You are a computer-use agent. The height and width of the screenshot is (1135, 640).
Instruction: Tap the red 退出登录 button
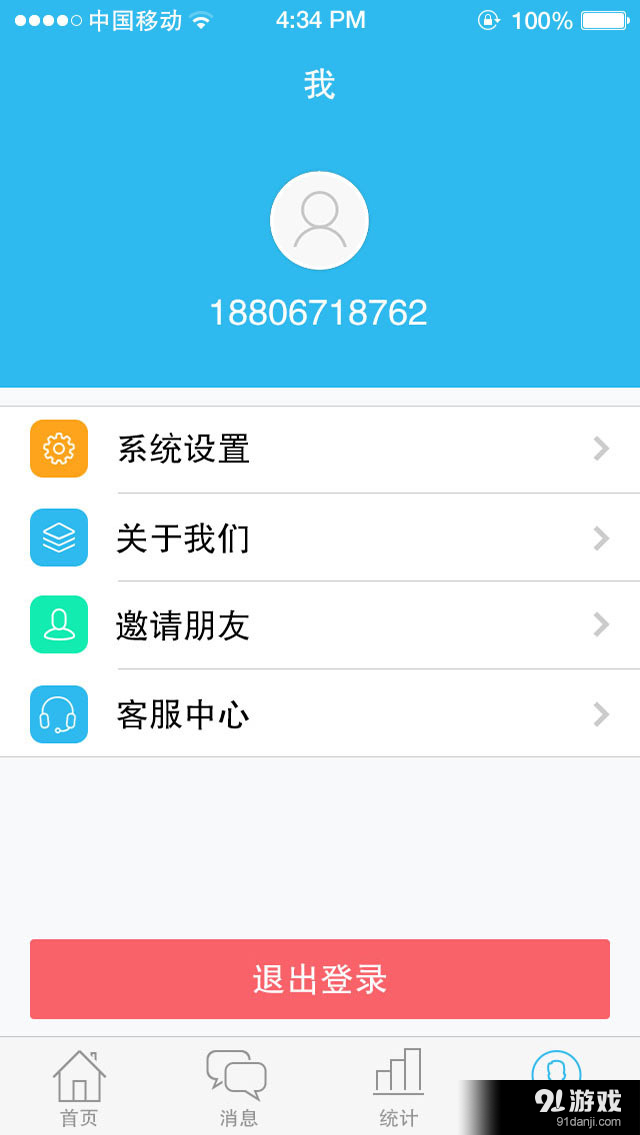point(320,979)
